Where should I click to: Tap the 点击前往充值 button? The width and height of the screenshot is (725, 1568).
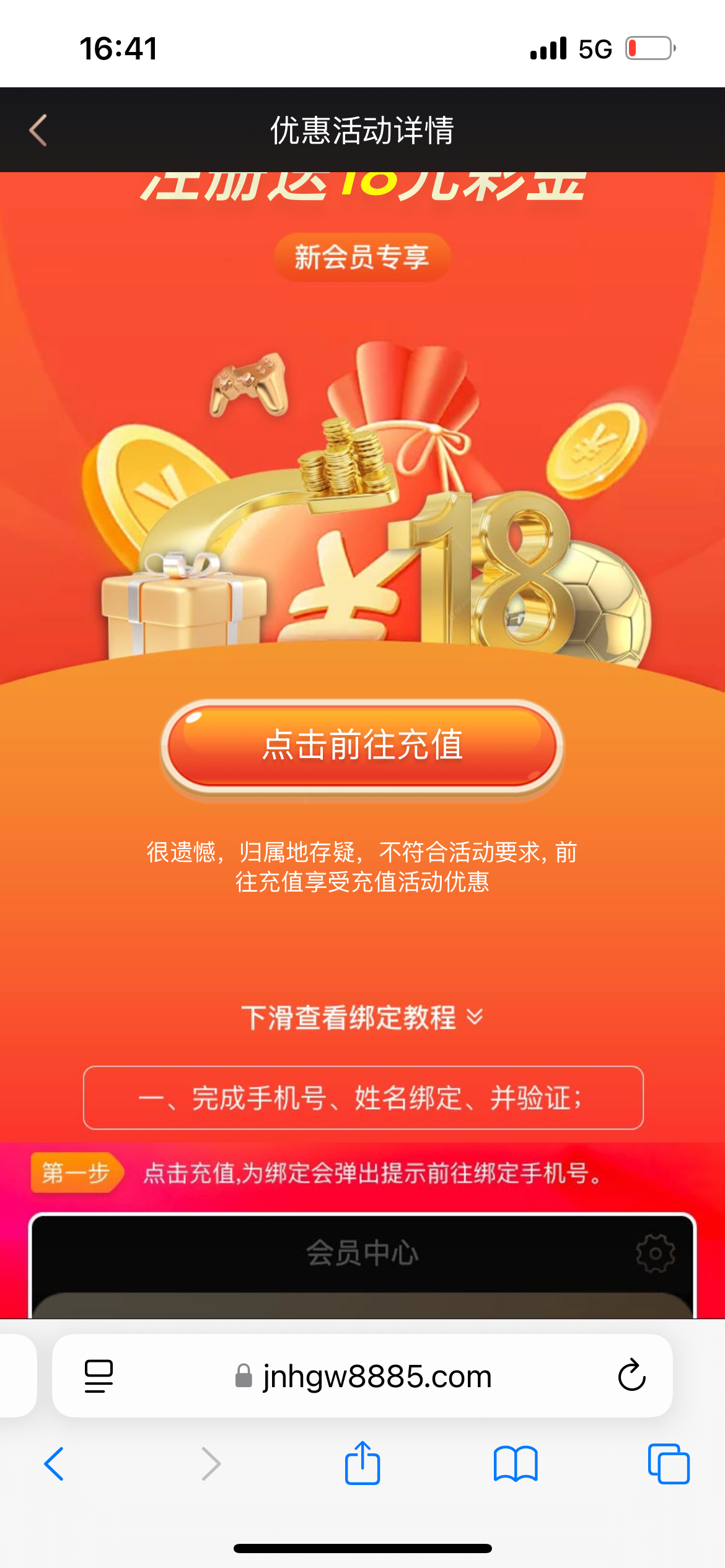point(362,745)
